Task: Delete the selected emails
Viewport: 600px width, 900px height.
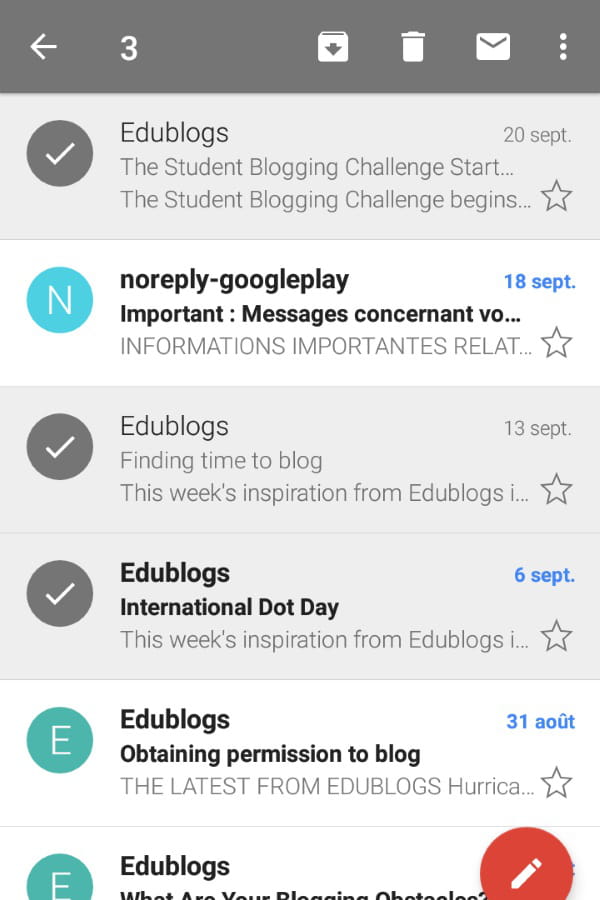Action: (413, 47)
